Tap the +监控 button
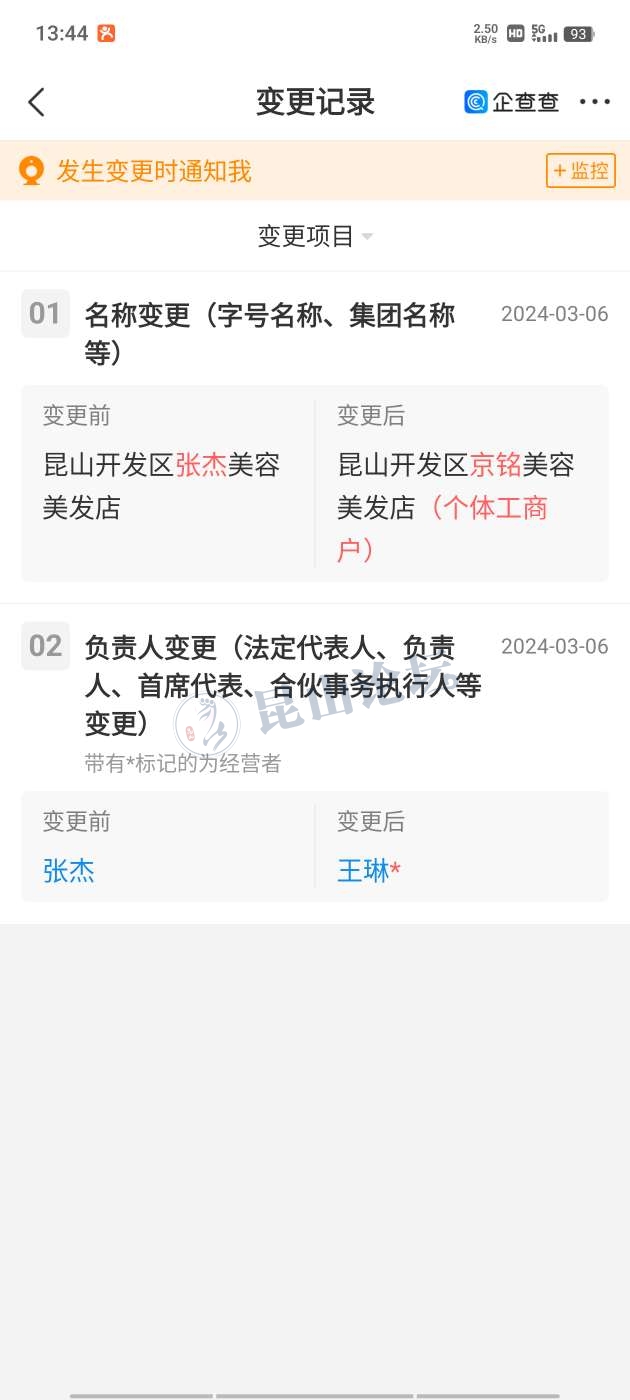630x1400 pixels. pos(580,171)
